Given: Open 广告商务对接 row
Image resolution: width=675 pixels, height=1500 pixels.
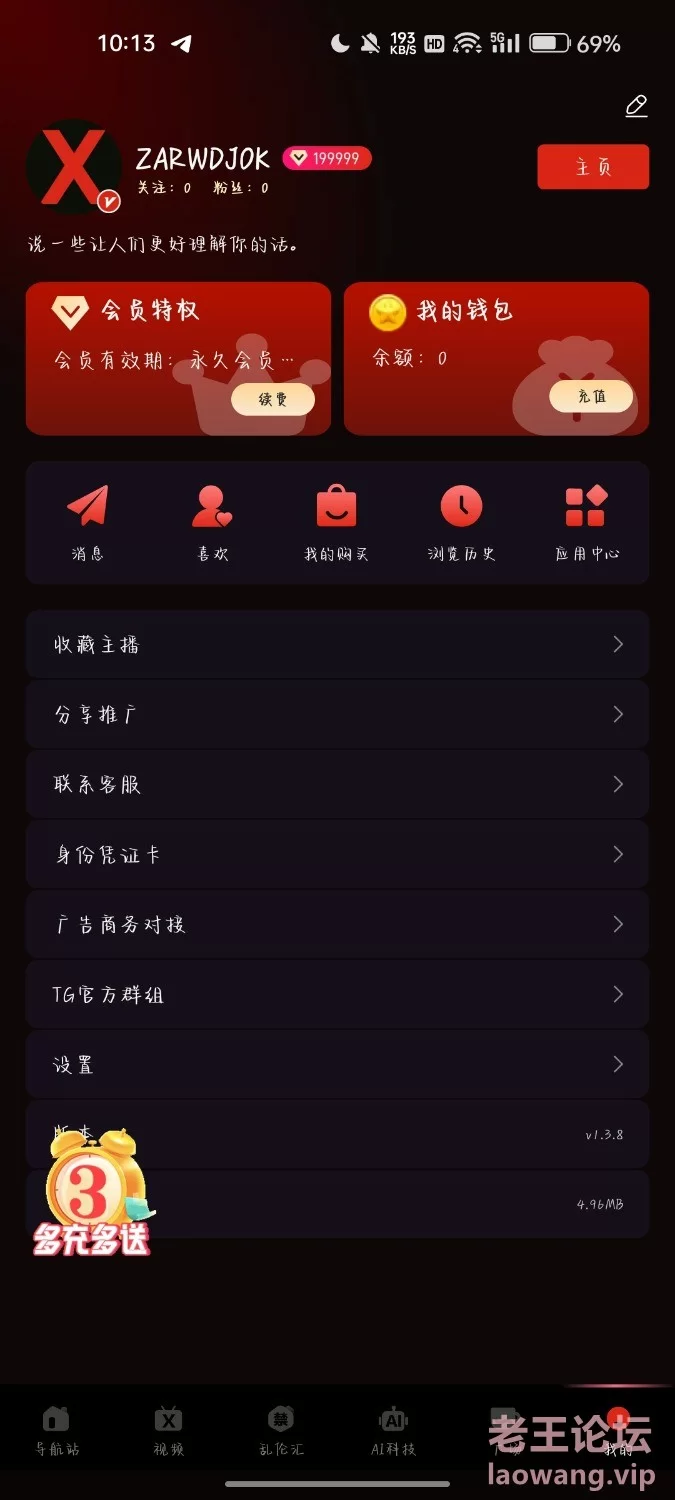Looking at the screenshot, I should click(x=337, y=925).
